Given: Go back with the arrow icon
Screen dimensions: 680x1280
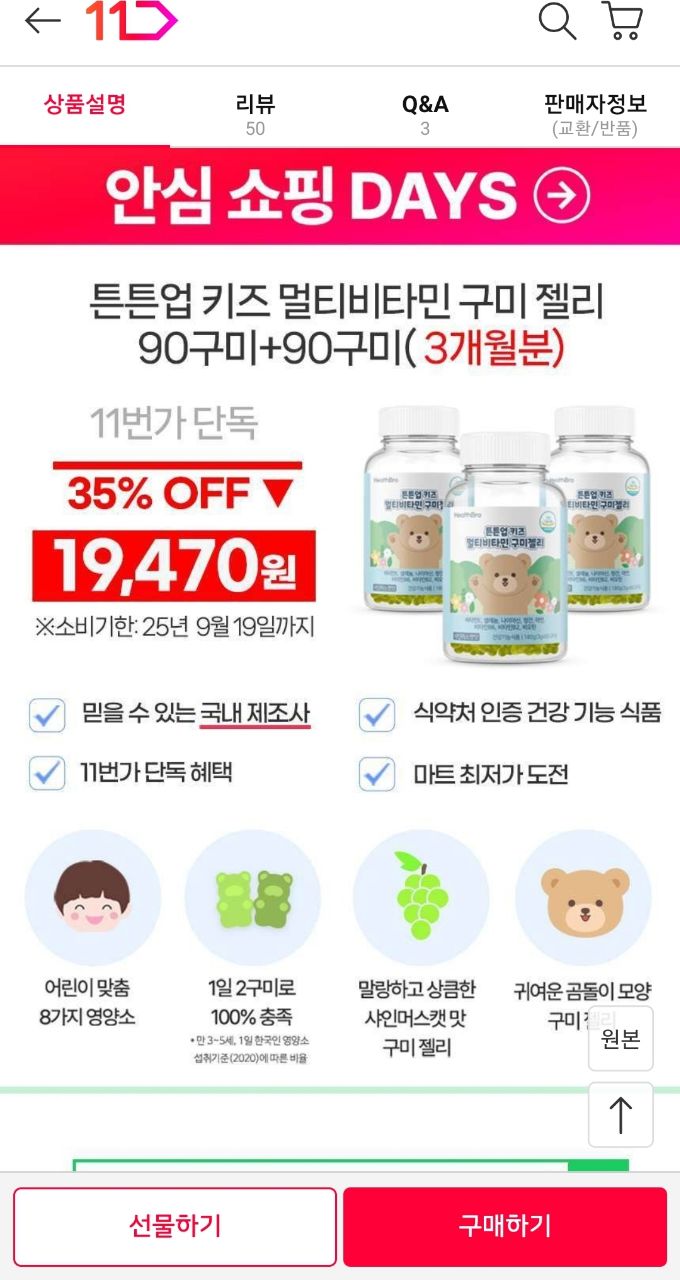Looking at the screenshot, I should [42, 21].
